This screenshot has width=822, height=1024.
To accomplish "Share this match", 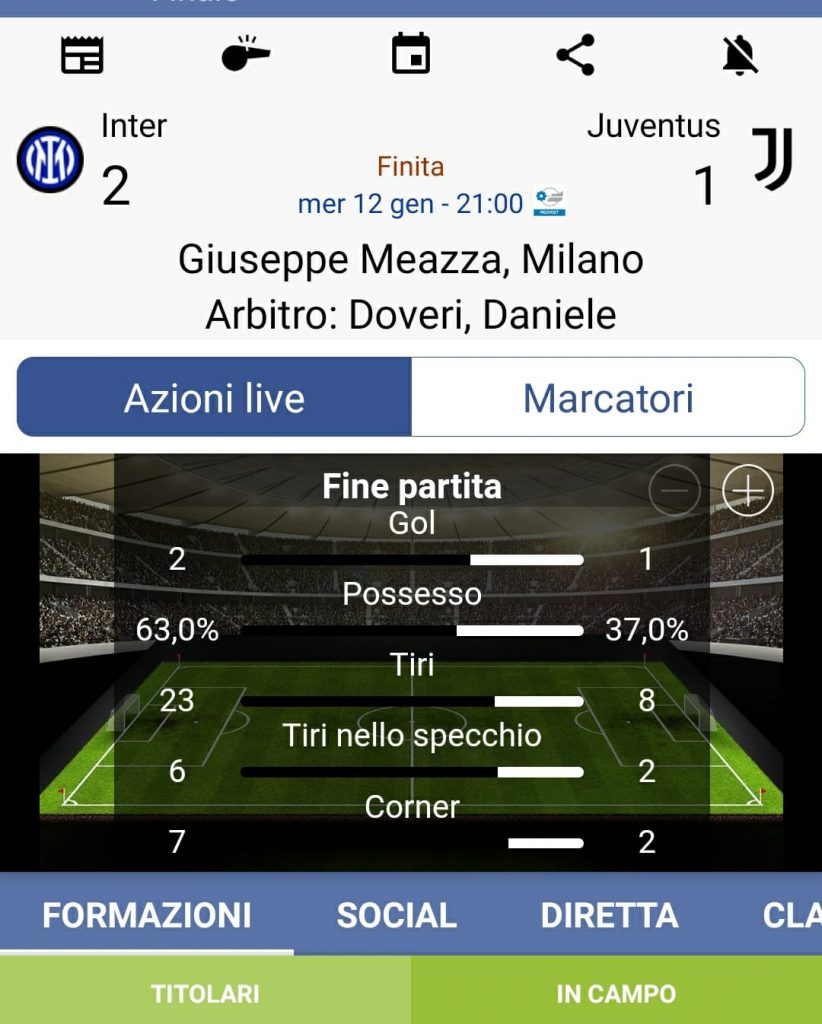I will pos(575,55).
